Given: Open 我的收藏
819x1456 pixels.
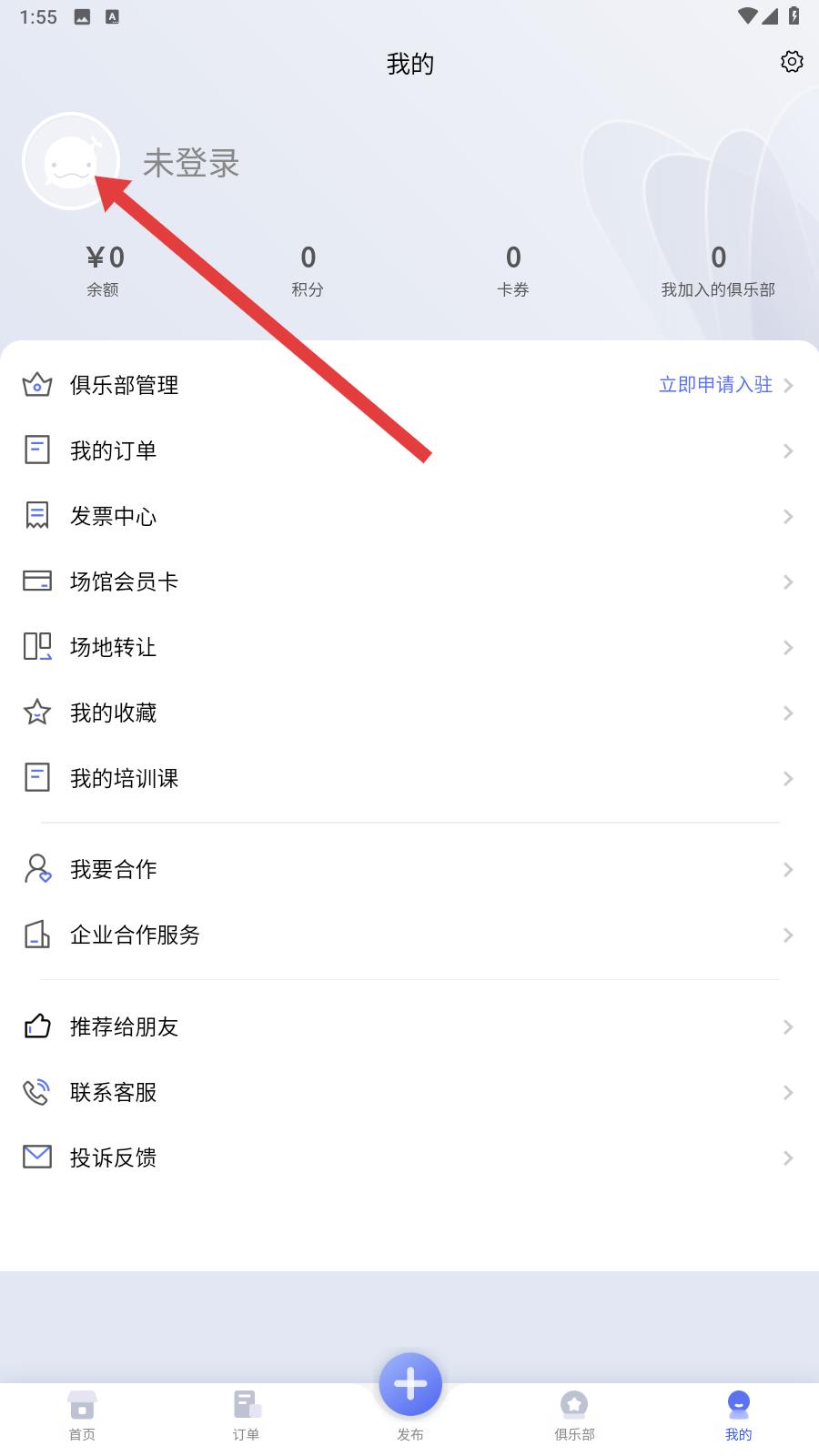Looking at the screenshot, I should click(409, 713).
